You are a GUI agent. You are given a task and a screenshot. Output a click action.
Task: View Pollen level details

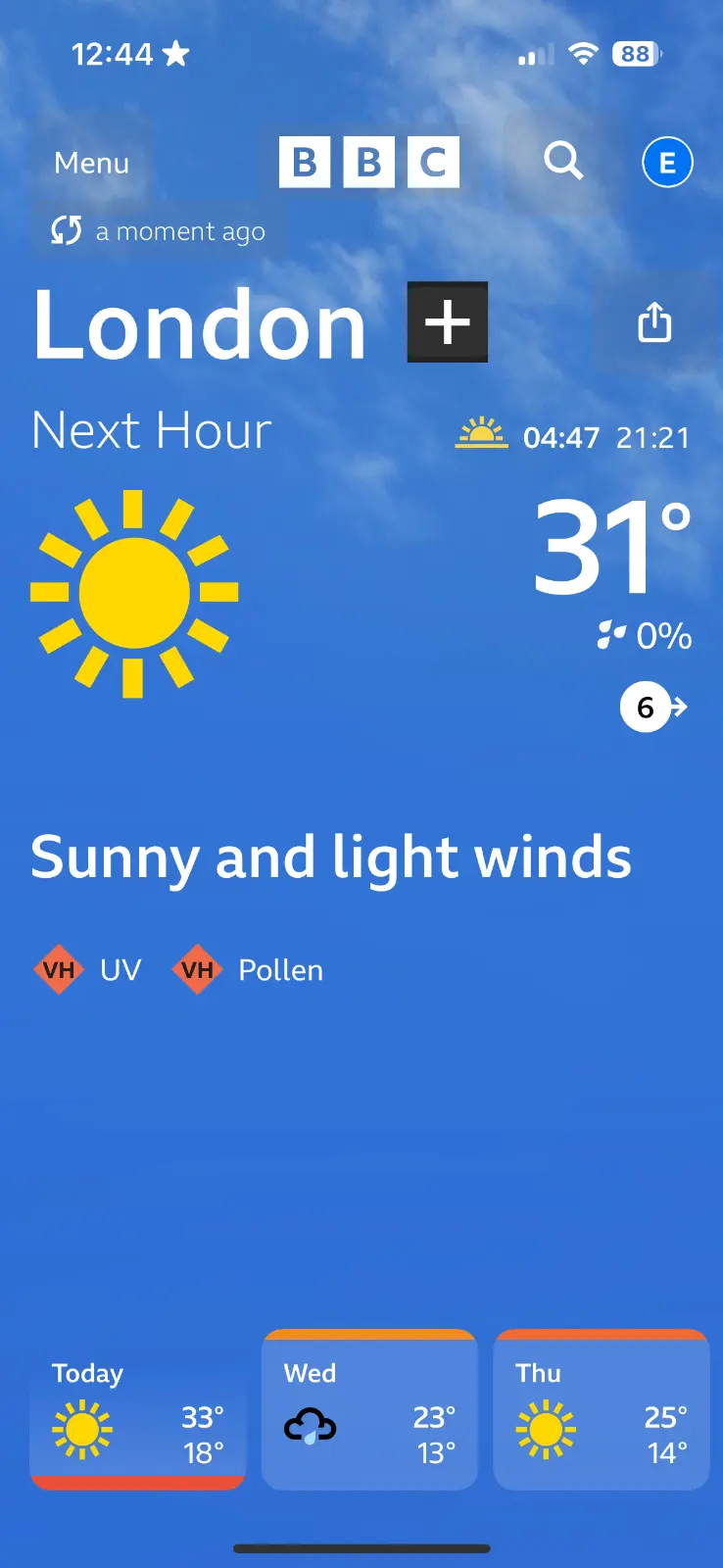click(249, 969)
